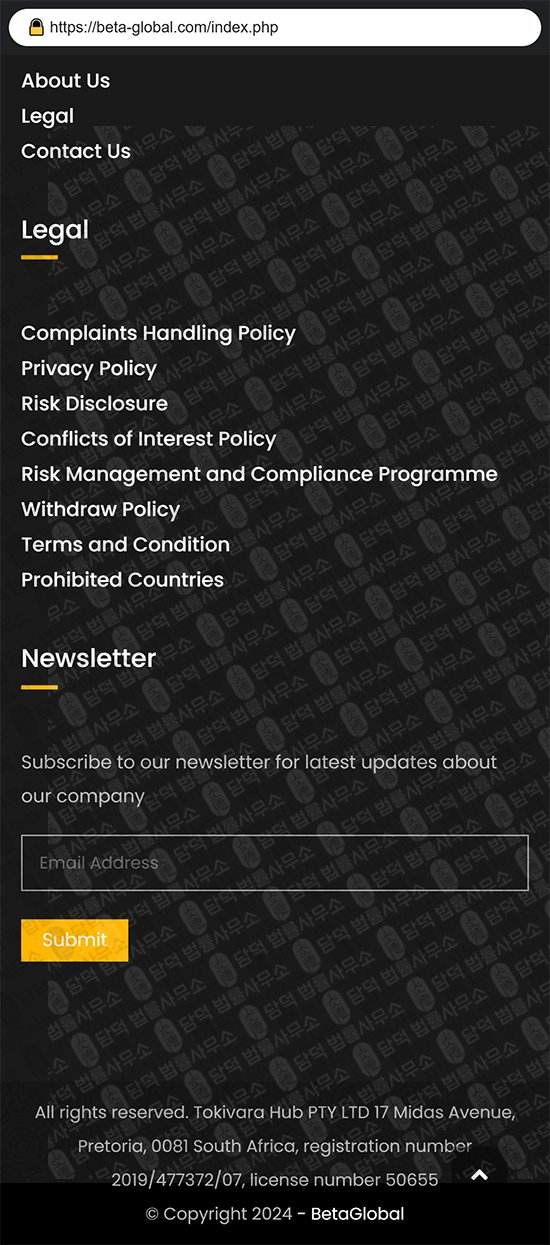The height and width of the screenshot is (1245, 550).
Task: View the Withdraw Policy
Action: [101, 509]
